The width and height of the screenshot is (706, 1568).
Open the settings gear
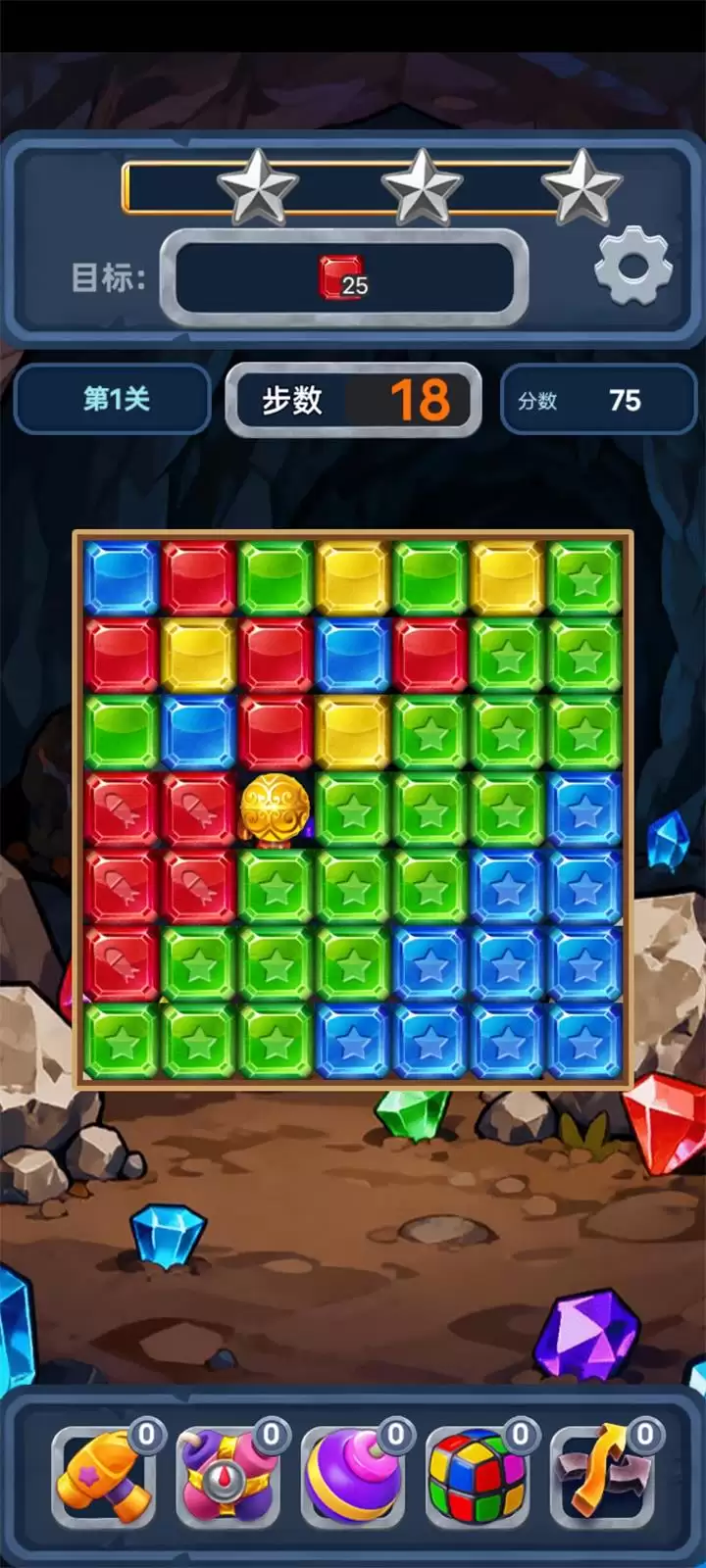pos(633,265)
